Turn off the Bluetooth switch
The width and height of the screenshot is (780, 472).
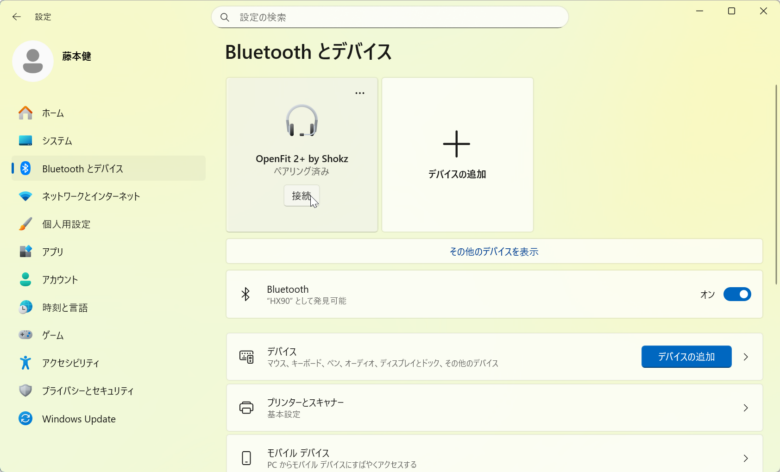(737, 294)
